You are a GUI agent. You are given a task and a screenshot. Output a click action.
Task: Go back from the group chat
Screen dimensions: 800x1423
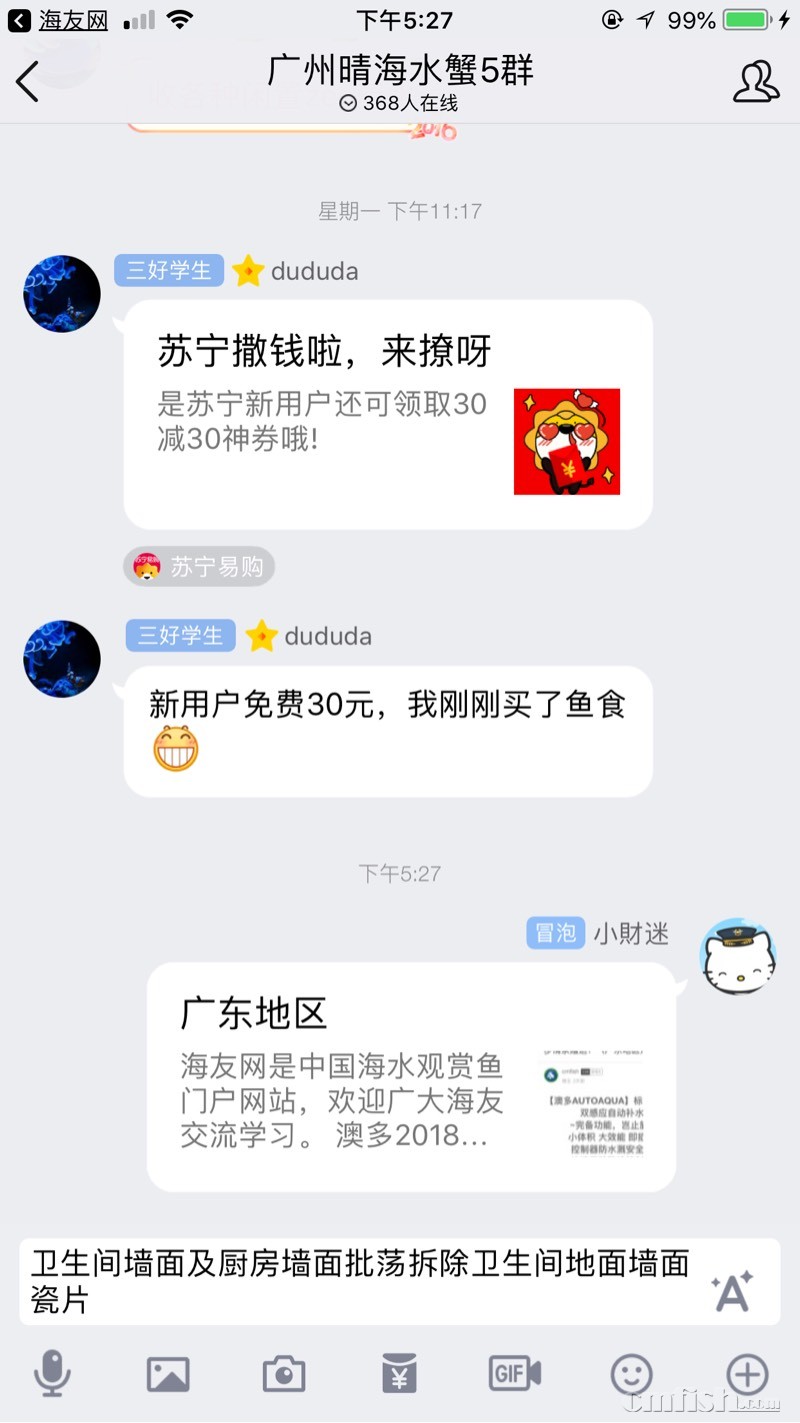tap(28, 82)
